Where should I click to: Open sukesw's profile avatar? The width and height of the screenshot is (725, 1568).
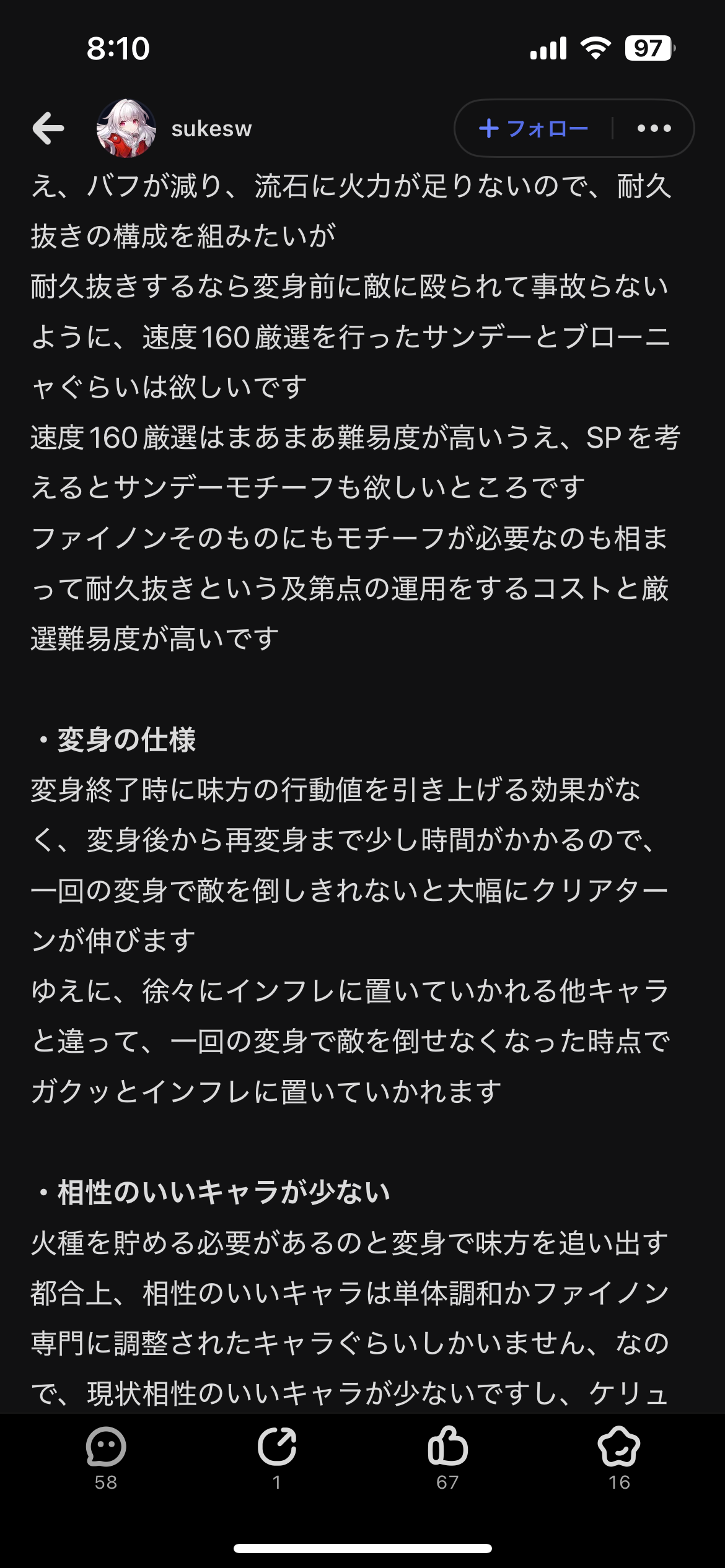pos(126,128)
